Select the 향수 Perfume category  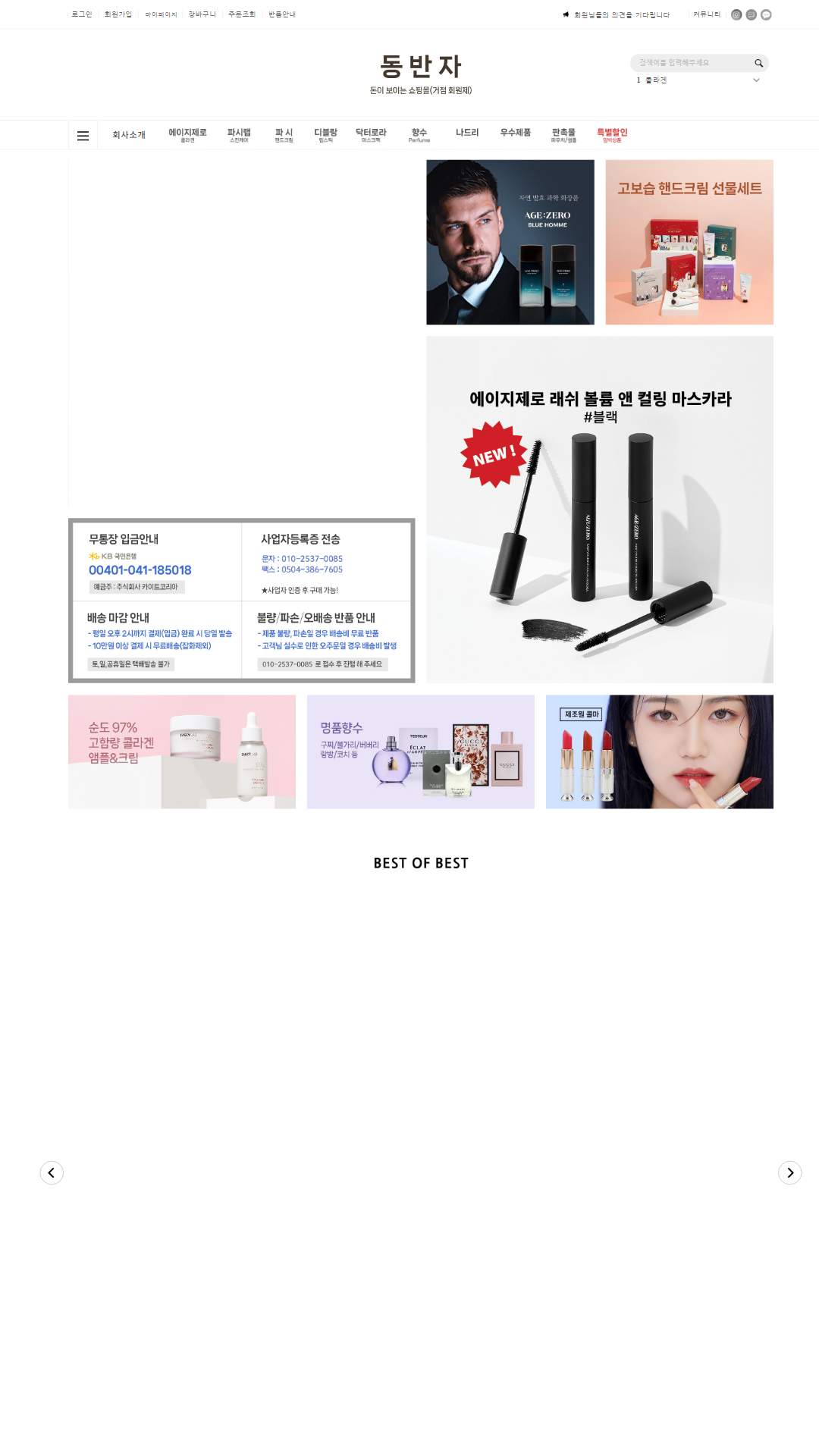pos(419,135)
